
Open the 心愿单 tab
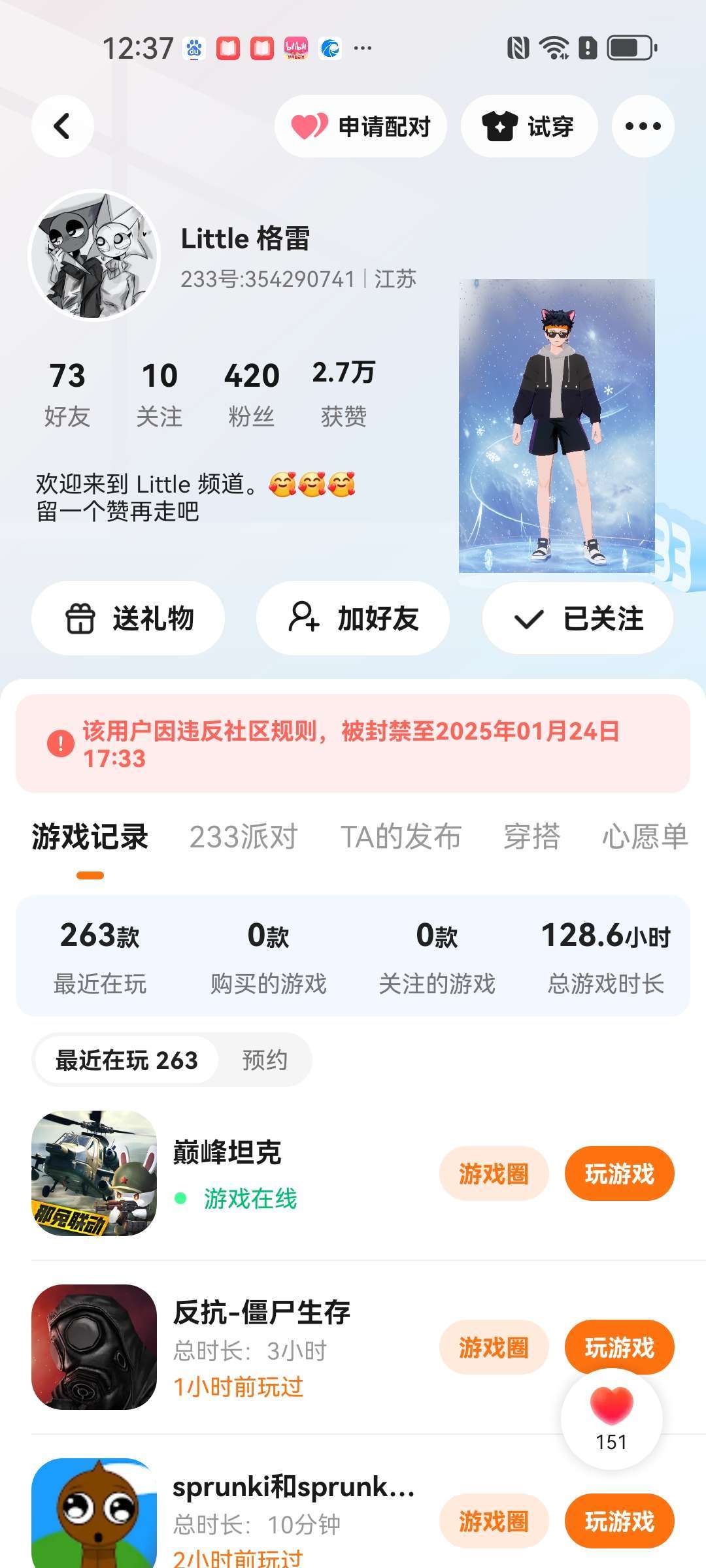point(645,837)
